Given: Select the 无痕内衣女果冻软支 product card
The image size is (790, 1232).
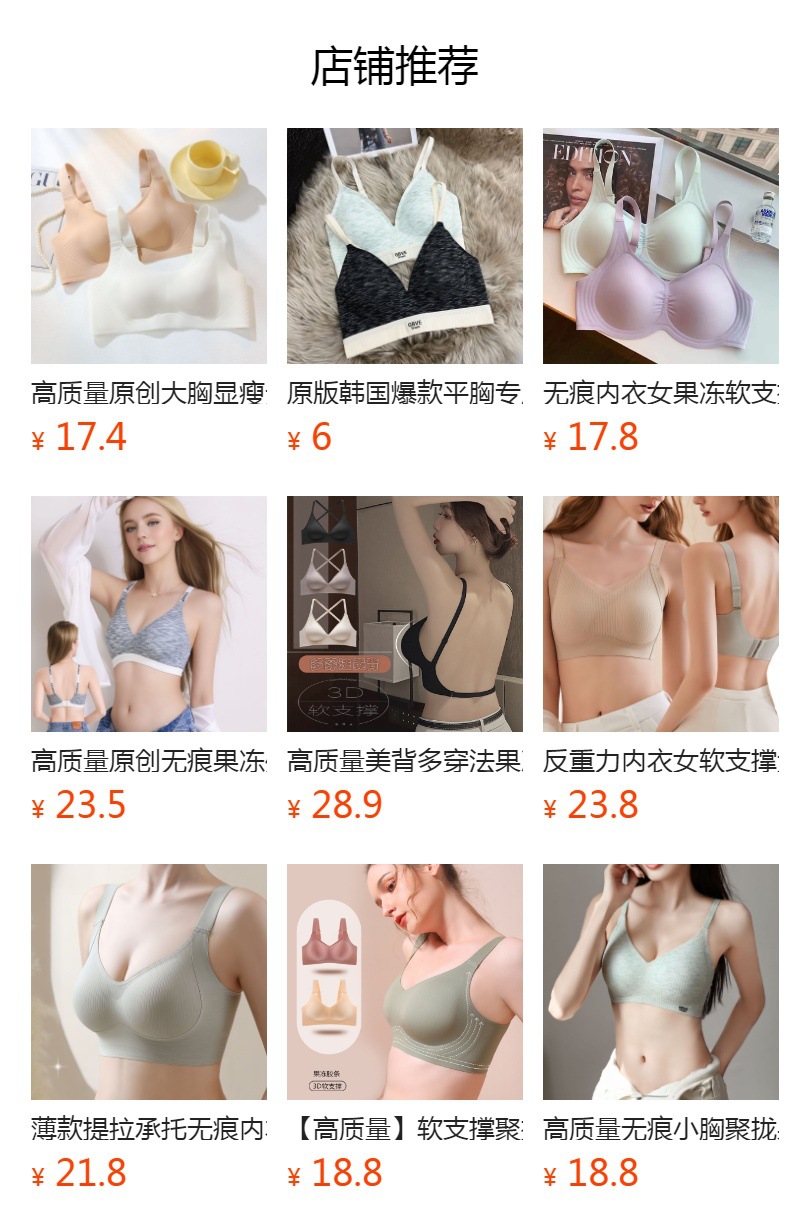Looking at the screenshot, I should pos(661,246).
